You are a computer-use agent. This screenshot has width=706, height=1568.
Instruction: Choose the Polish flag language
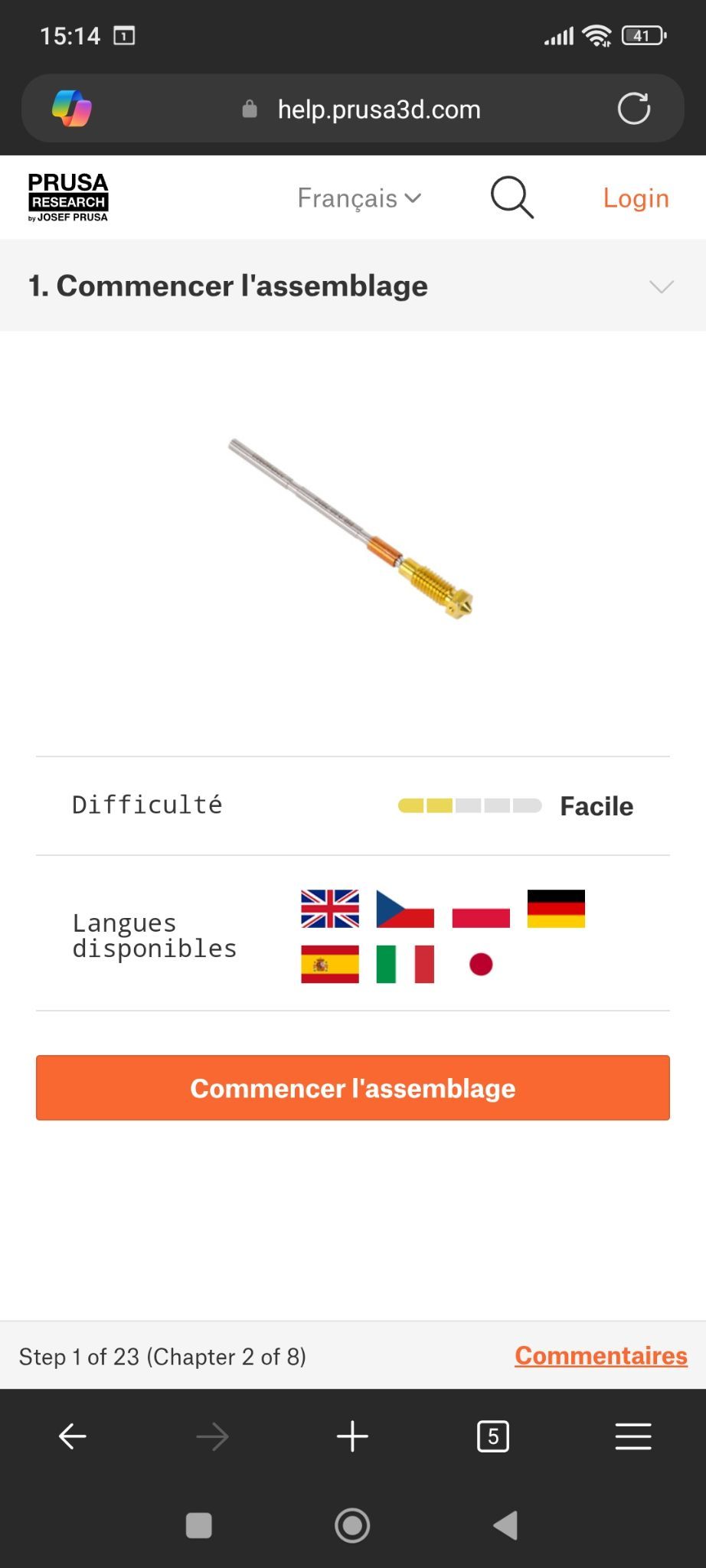[x=481, y=909]
